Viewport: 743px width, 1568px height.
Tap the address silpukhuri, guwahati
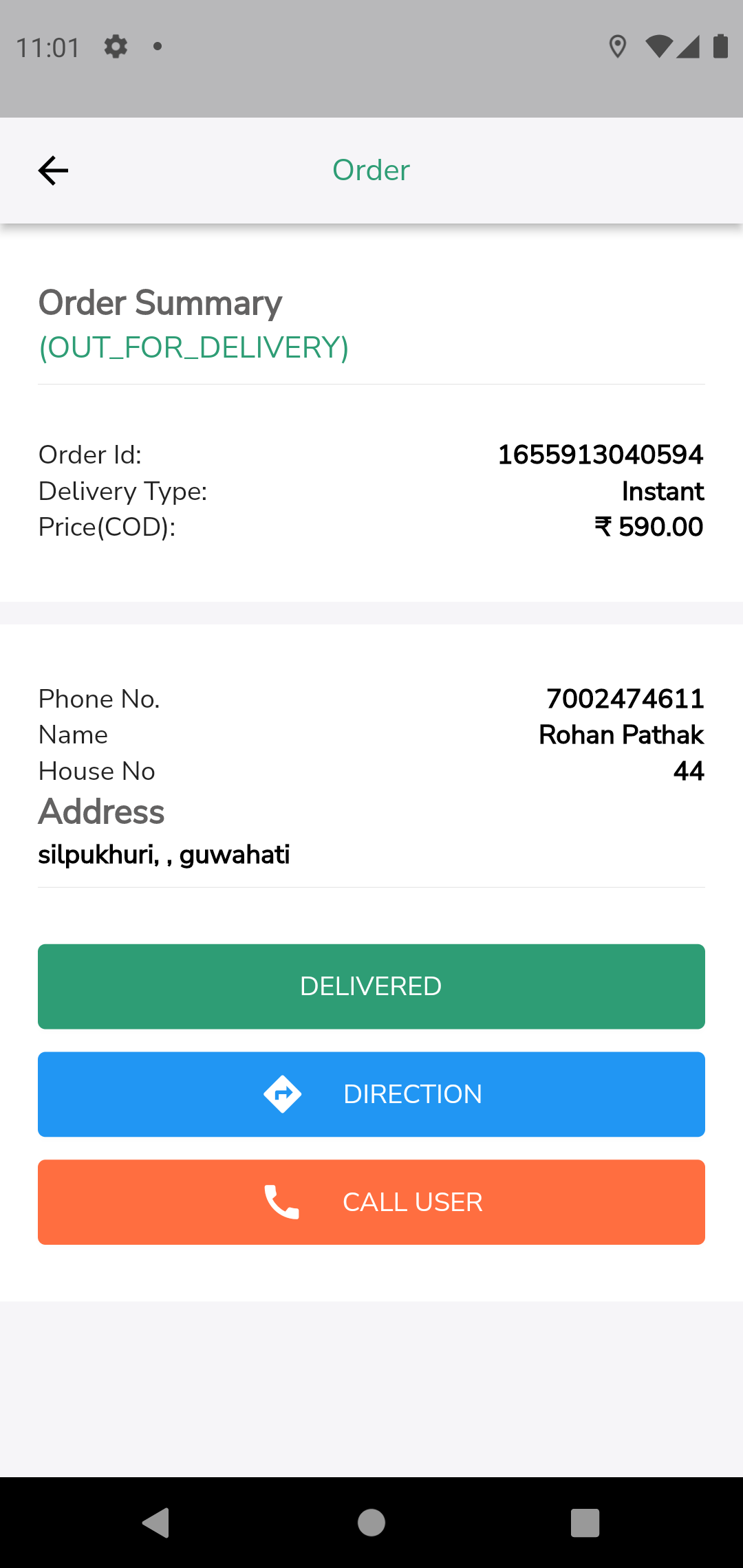tap(164, 854)
